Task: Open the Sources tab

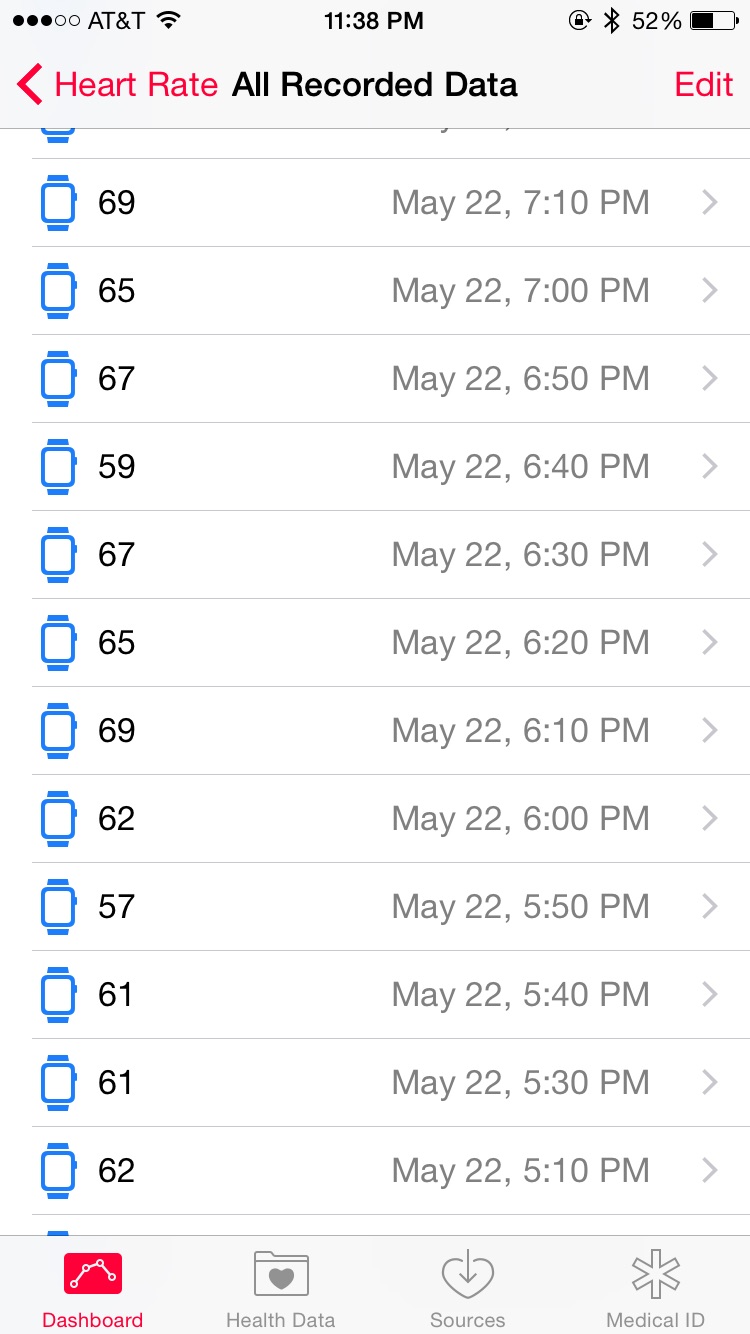Action: [468, 1288]
